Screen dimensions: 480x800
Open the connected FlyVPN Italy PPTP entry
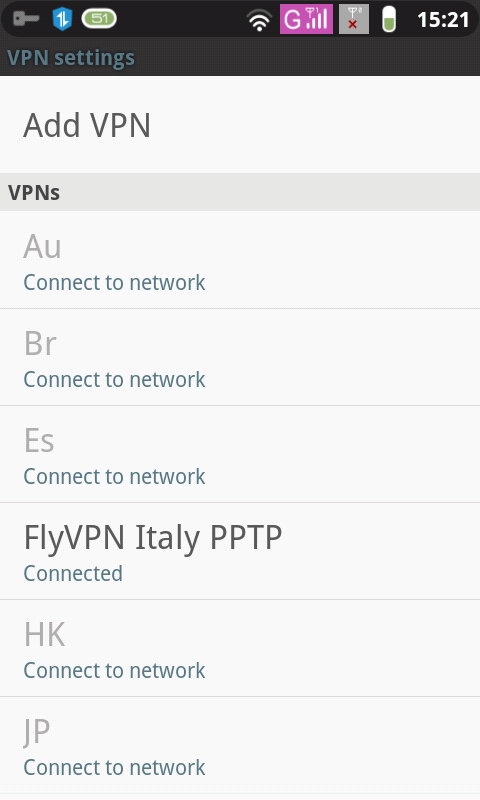(240, 551)
